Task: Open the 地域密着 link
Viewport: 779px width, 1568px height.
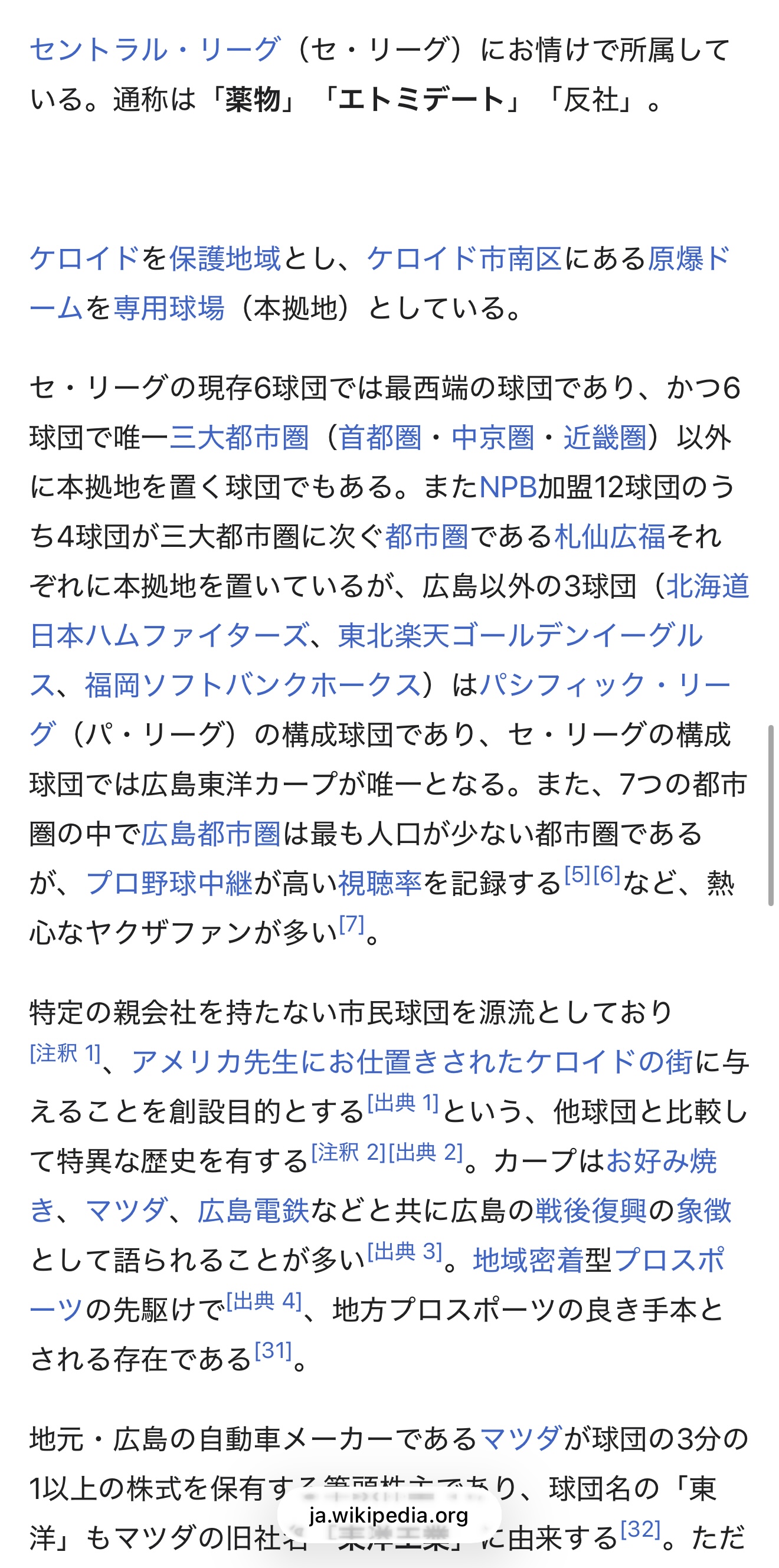Action: (x=528, y=1260)
